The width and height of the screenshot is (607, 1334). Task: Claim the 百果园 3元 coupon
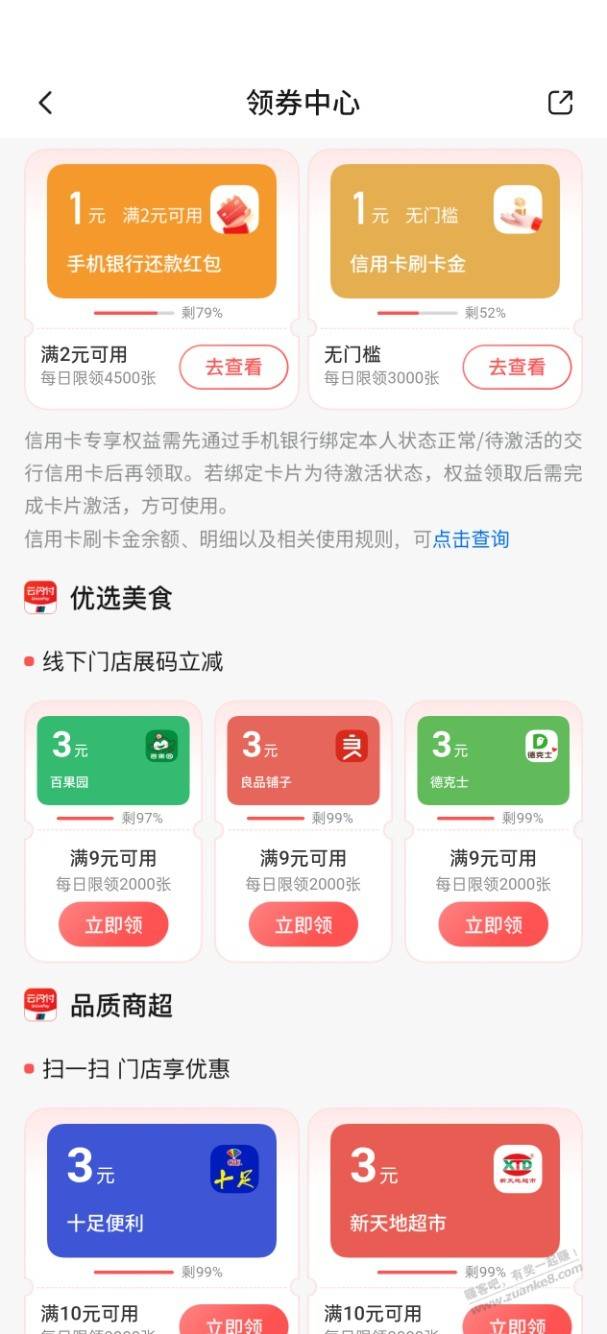(x=113, y=925)
